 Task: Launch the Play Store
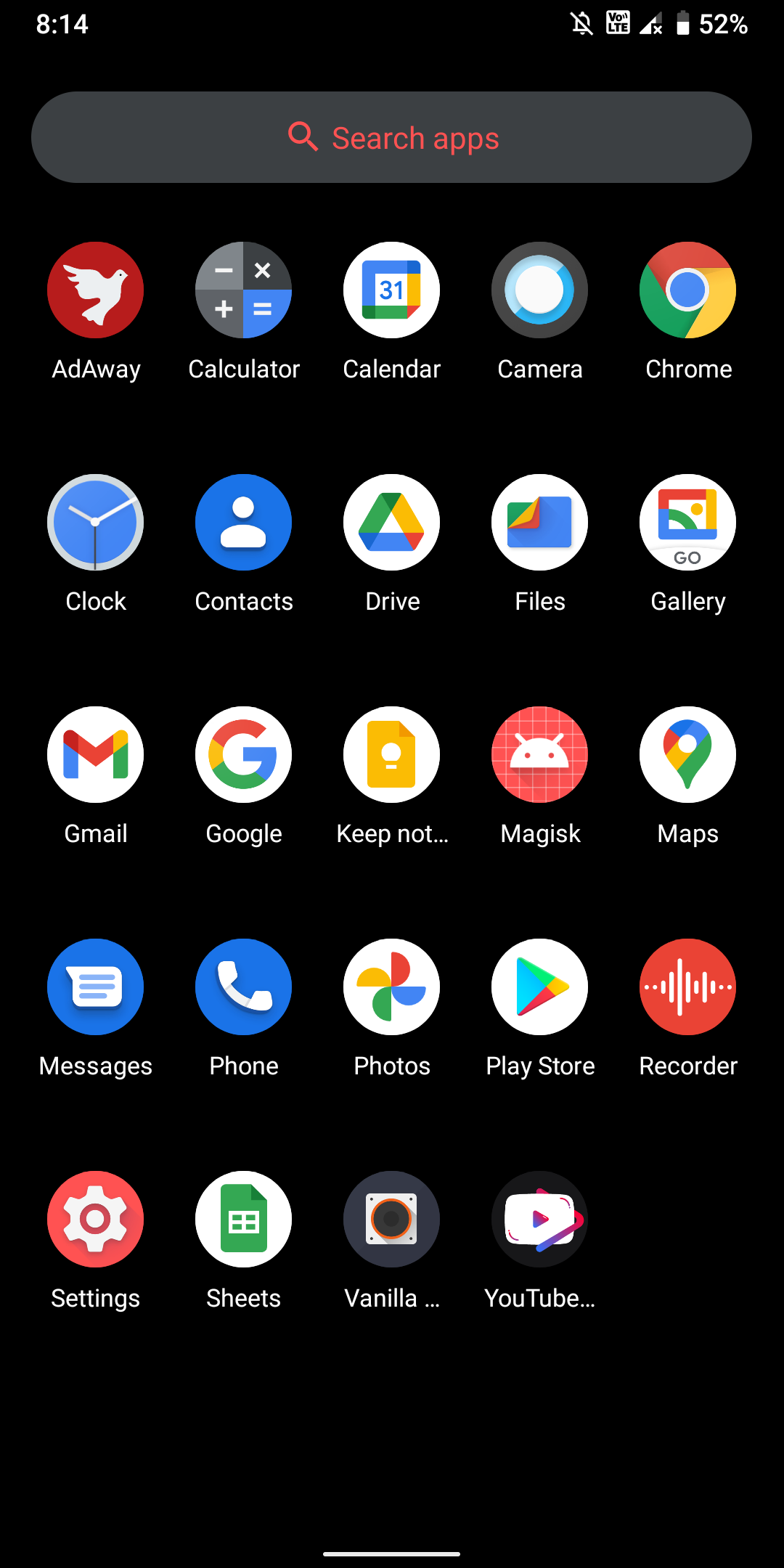540,987
